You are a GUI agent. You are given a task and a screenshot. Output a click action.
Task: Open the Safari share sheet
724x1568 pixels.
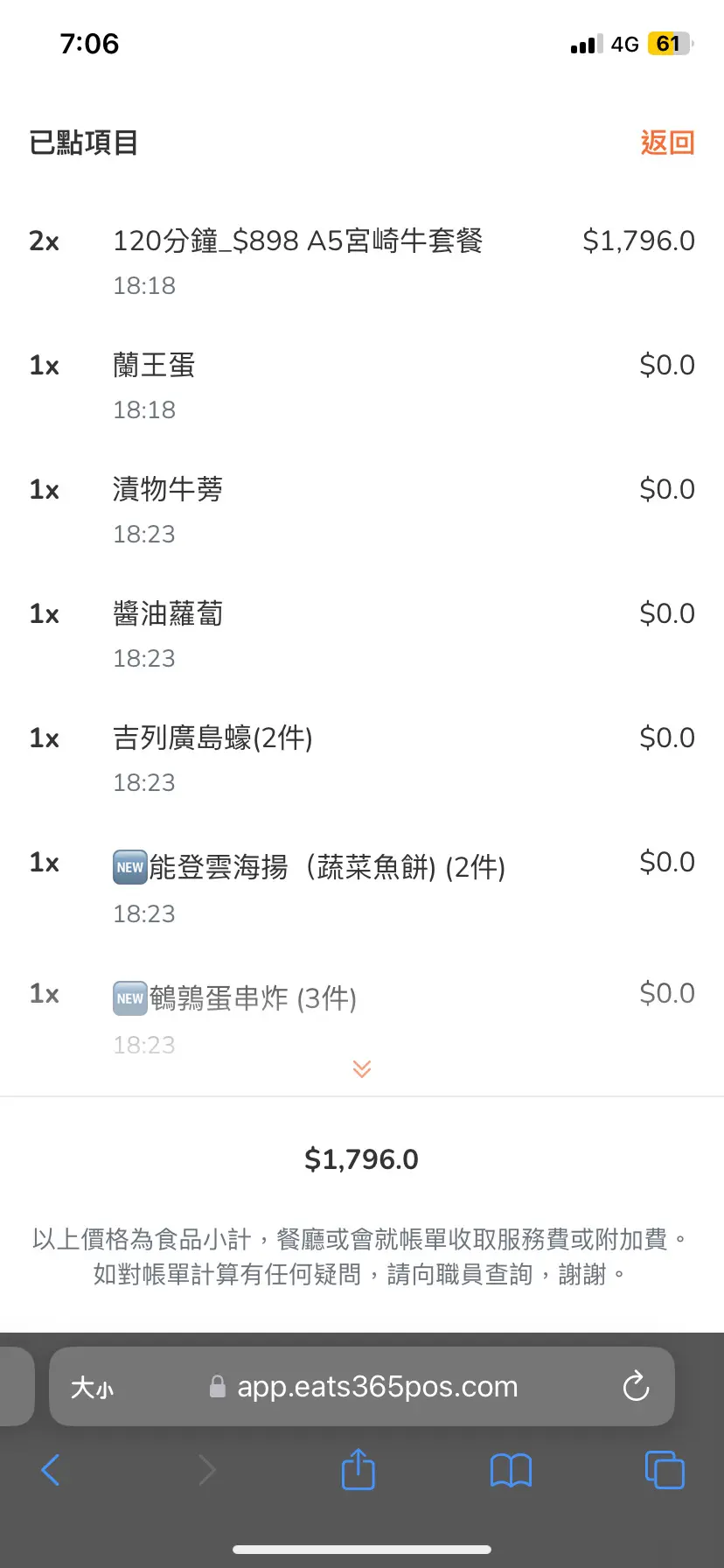point(358,1469)
